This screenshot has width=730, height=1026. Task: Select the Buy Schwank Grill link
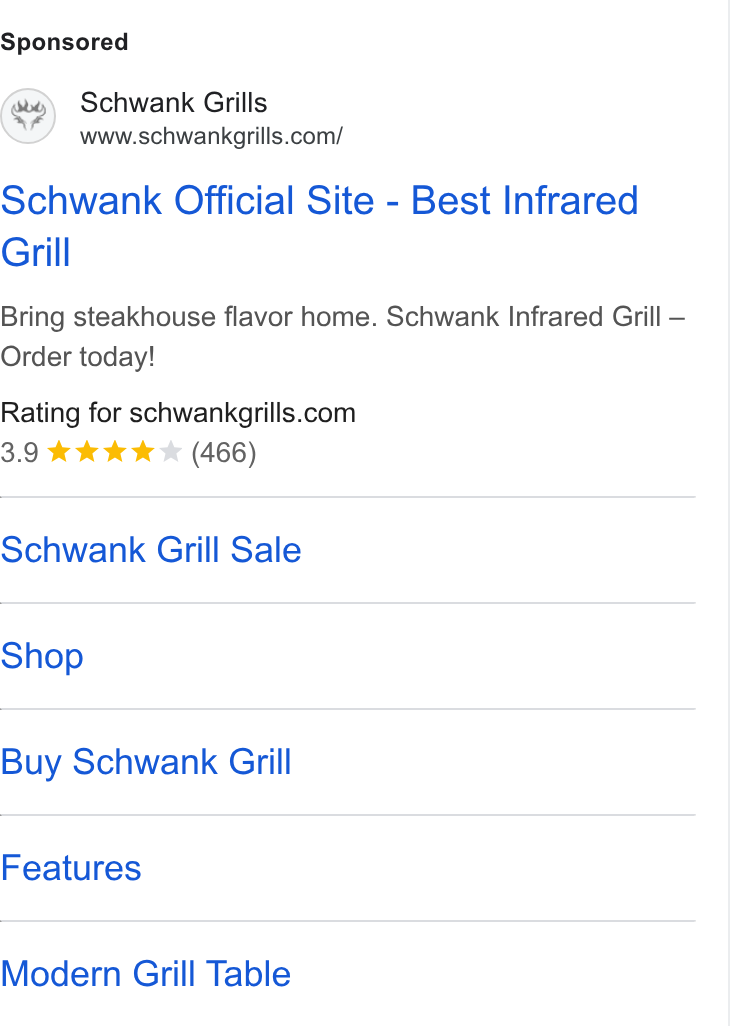[146, 762]
